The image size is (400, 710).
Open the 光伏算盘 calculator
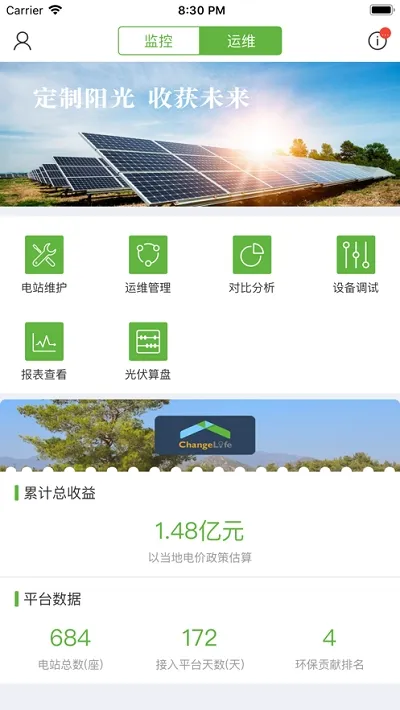(x=148, y=351)
